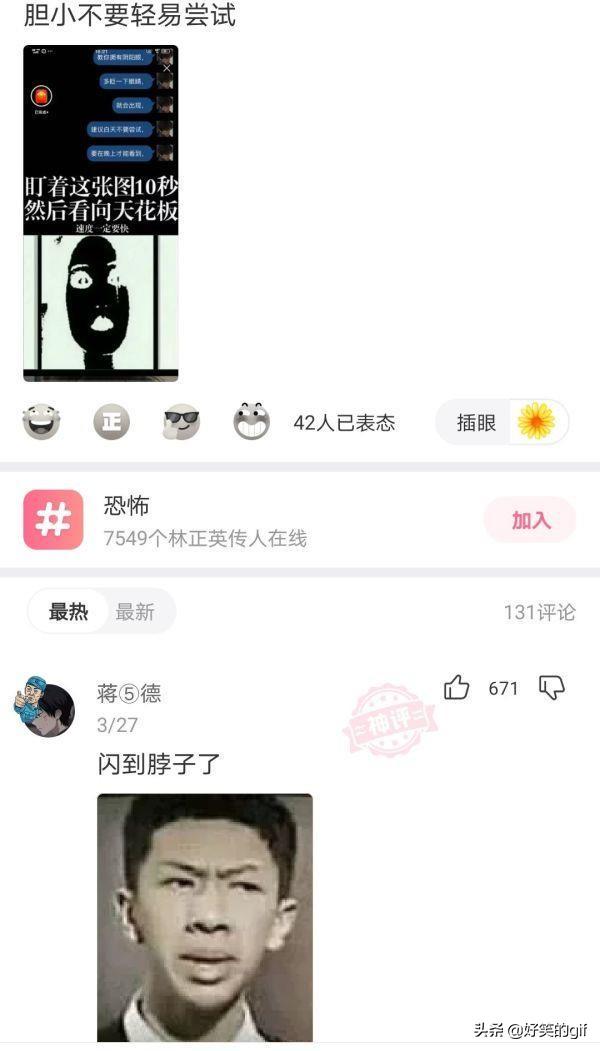Viewport: 600px width, 1051px height.
Task: Join the 恐怖 topic with 加入
Action: tap(530, 520)
